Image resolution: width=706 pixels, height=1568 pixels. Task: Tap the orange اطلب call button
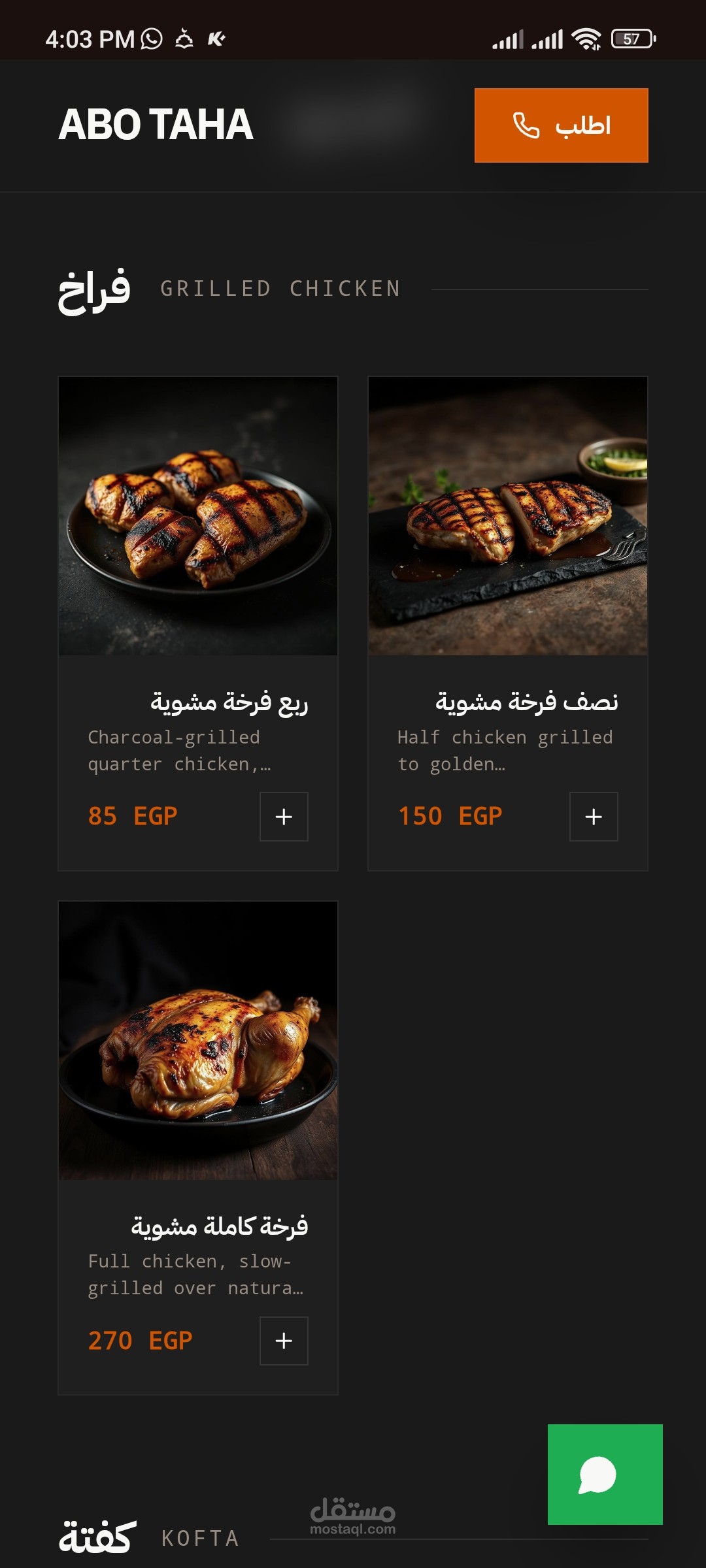[x=561, y=125]
